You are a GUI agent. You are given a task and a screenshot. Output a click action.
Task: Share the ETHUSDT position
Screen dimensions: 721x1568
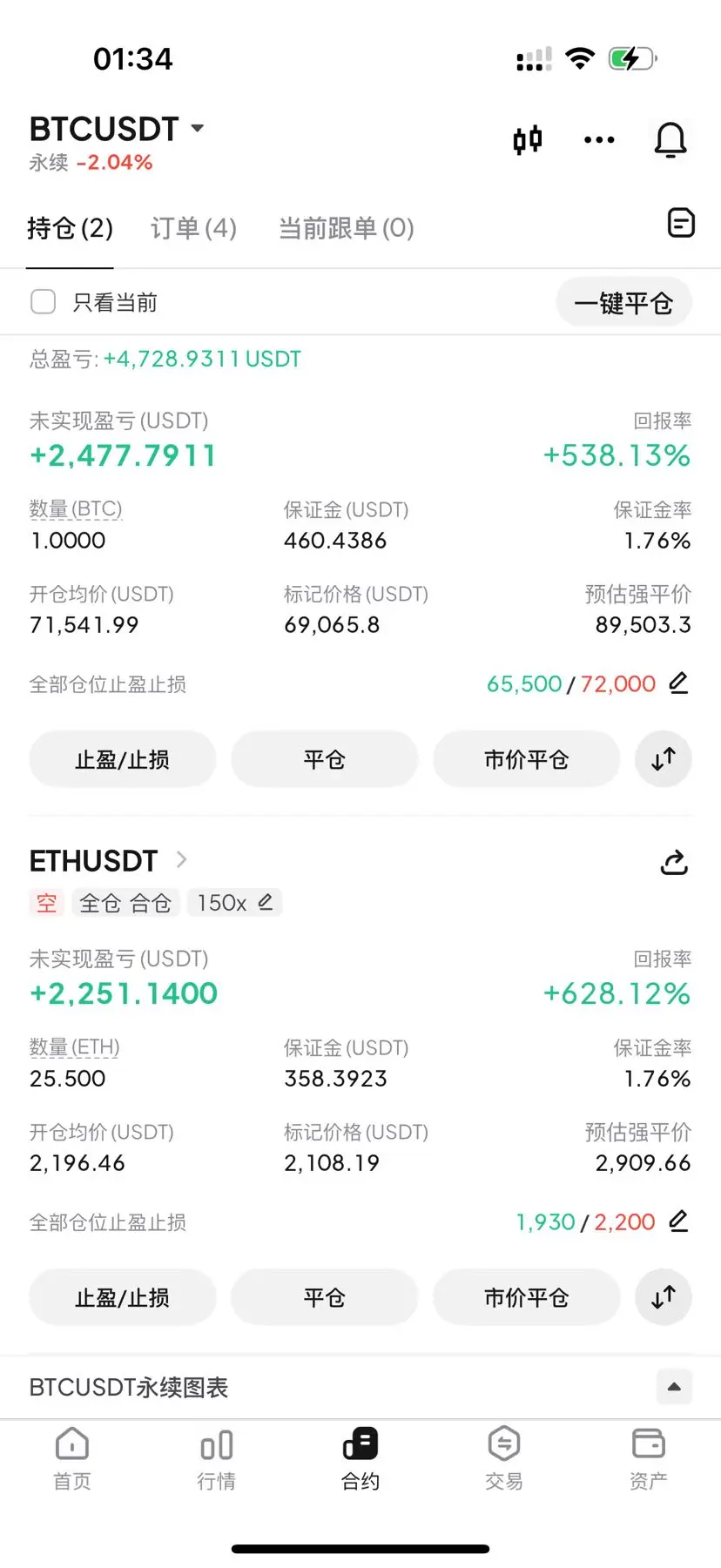674,862
